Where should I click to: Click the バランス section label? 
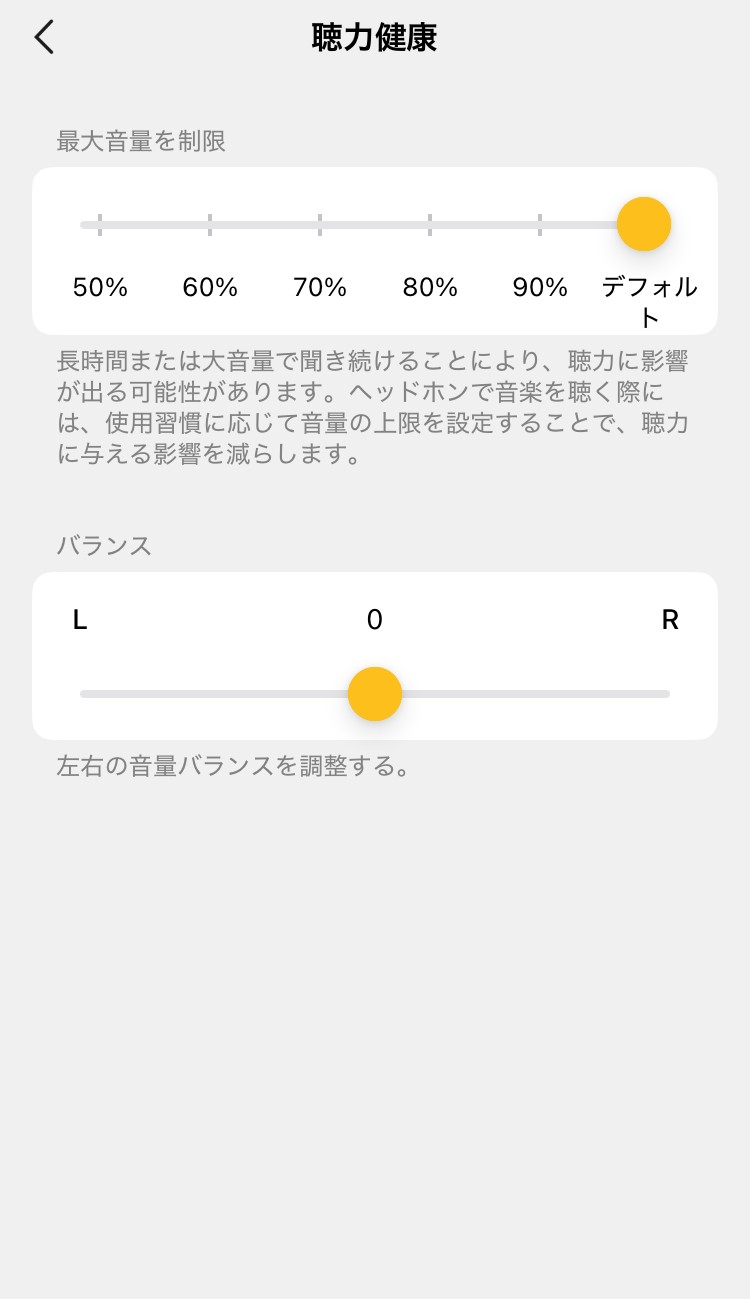104,546
